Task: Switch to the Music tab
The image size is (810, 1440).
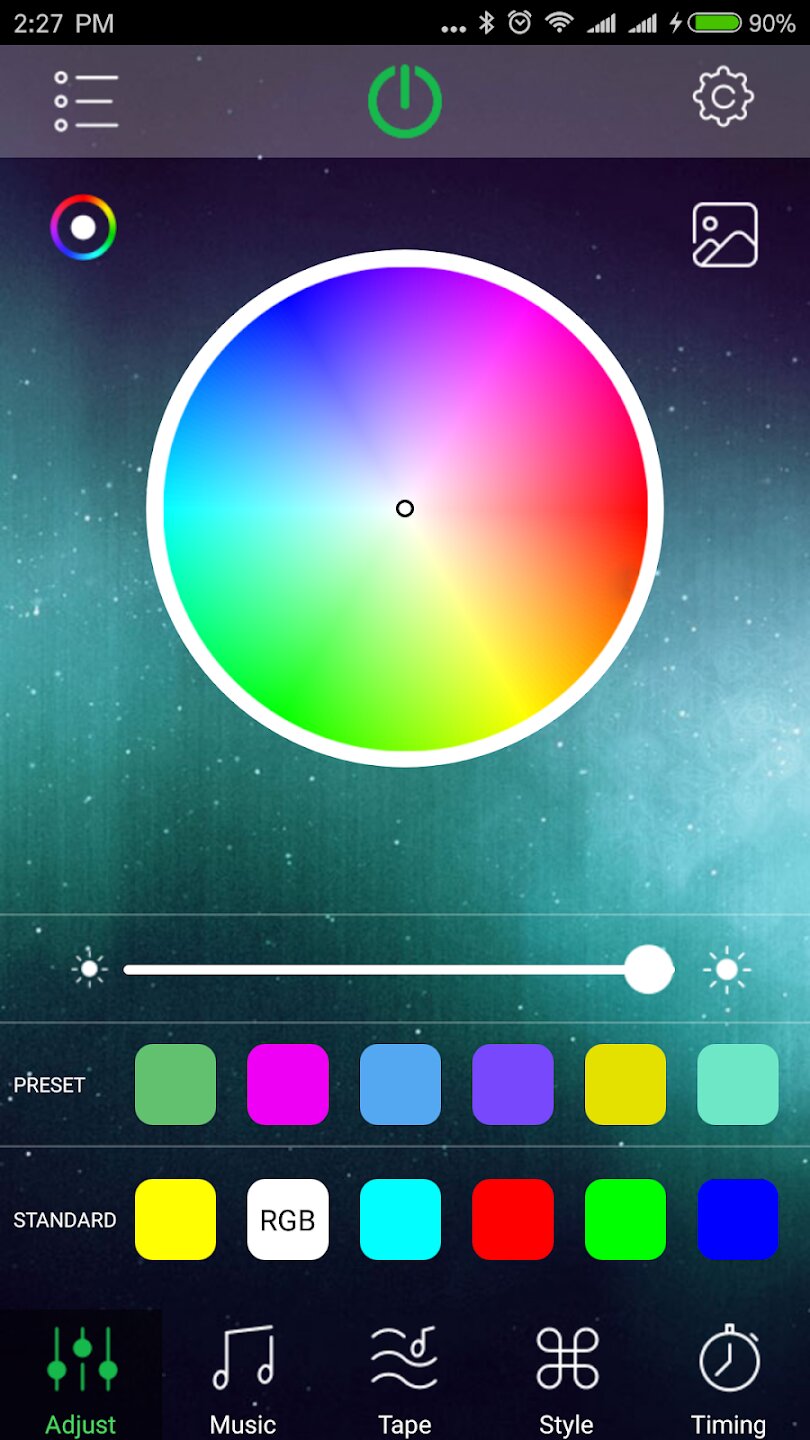Action: click(243, 1378)
